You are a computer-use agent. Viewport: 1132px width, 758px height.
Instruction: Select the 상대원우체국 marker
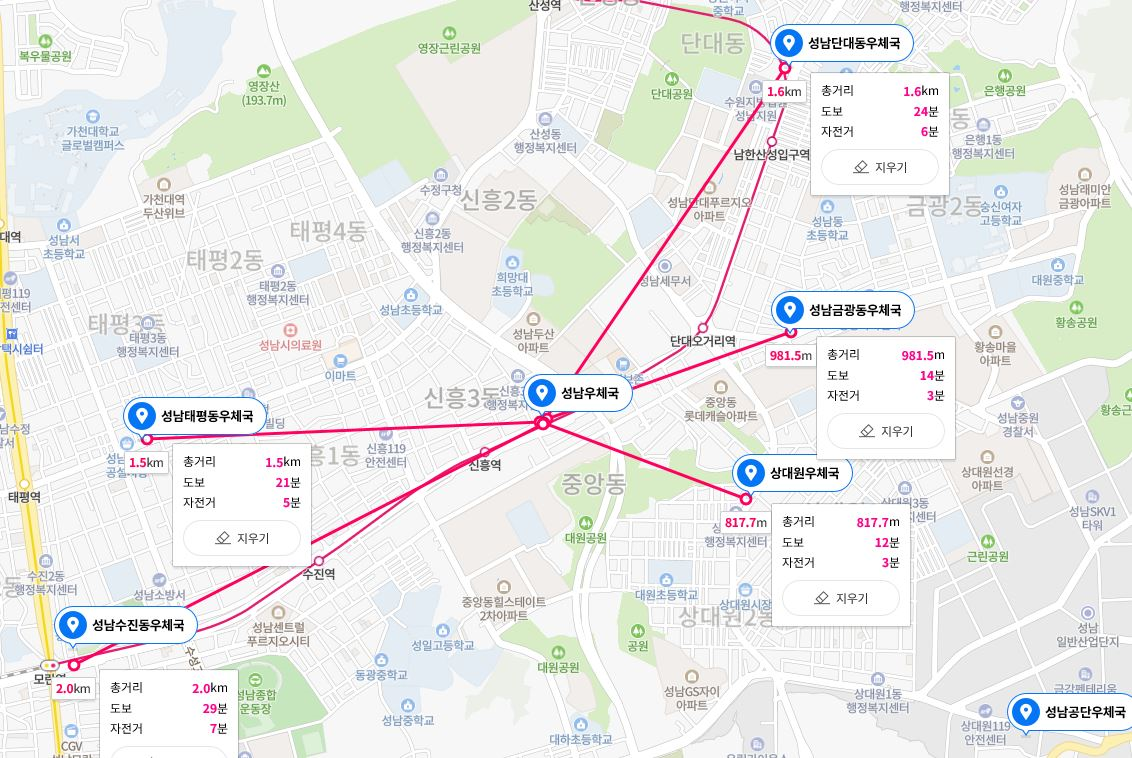click(792, 473)
